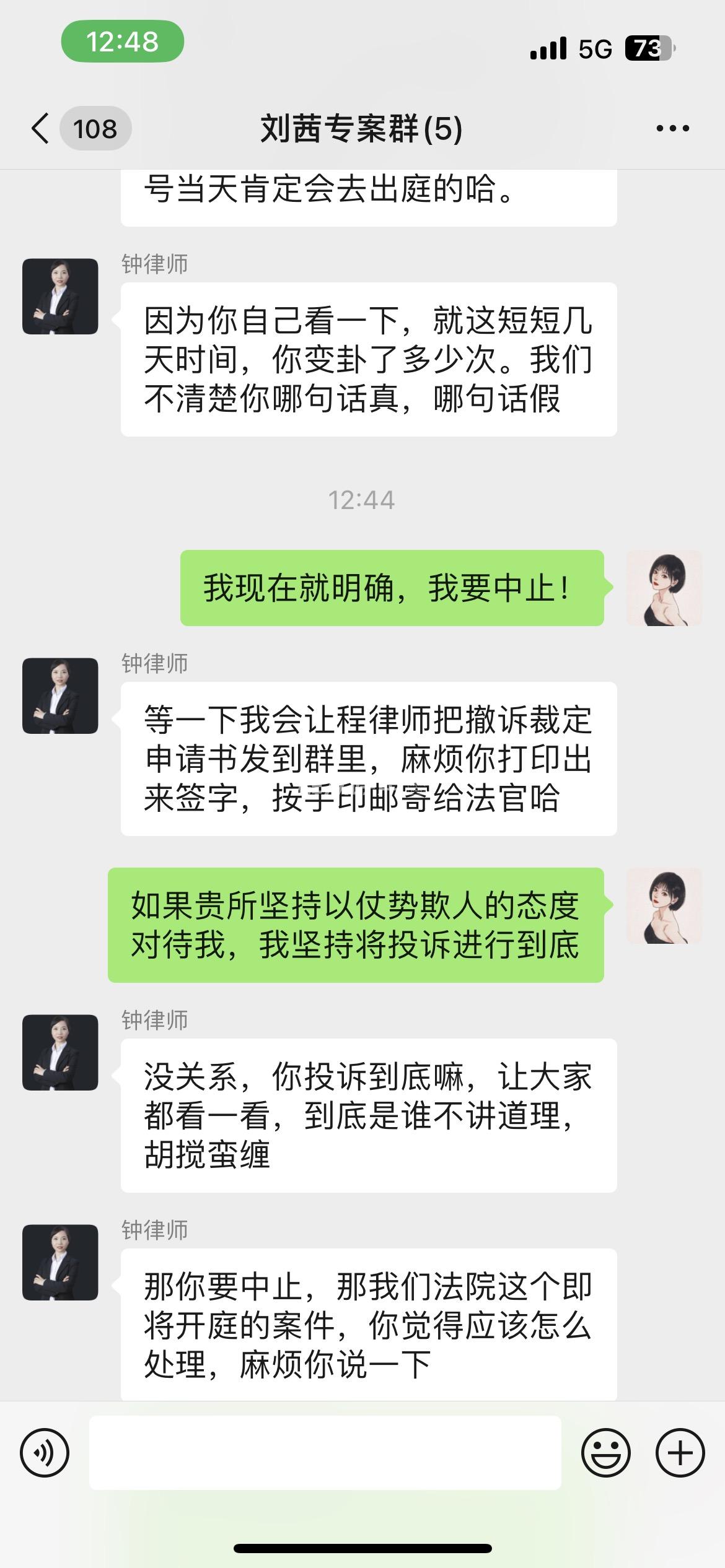Tap own avatar next to 仗势欺人 message
This screenshot has width=725, height=1568.
coord(664,906)
